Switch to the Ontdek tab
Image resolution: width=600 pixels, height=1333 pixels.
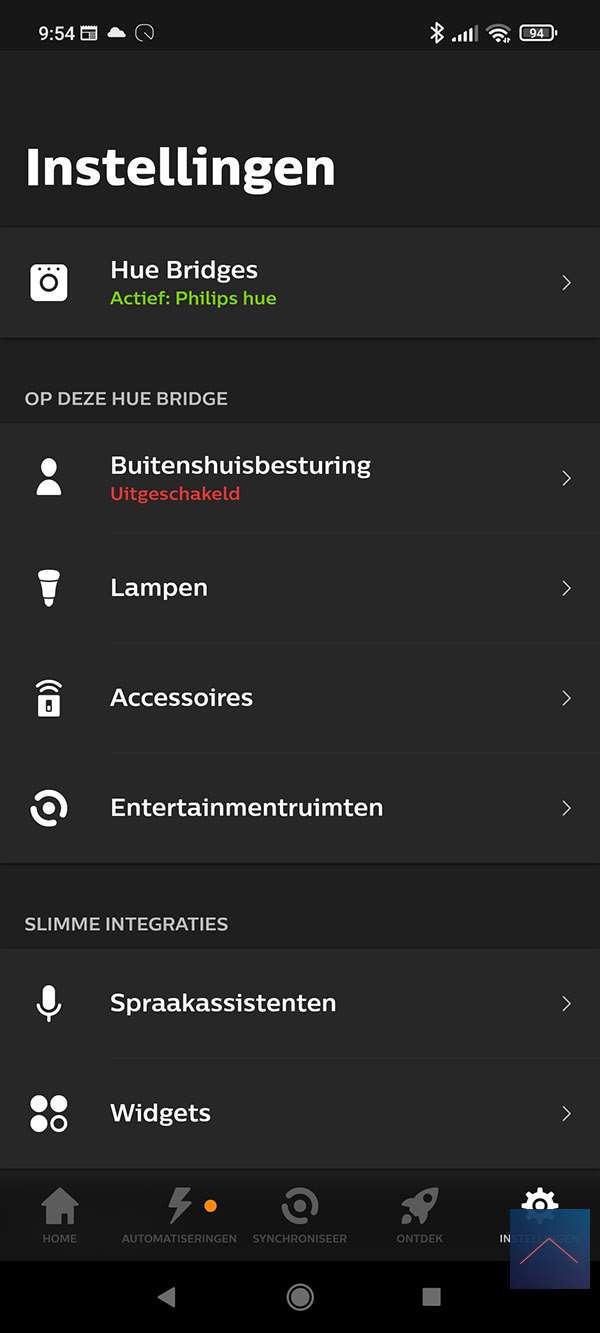(420, 1215)
